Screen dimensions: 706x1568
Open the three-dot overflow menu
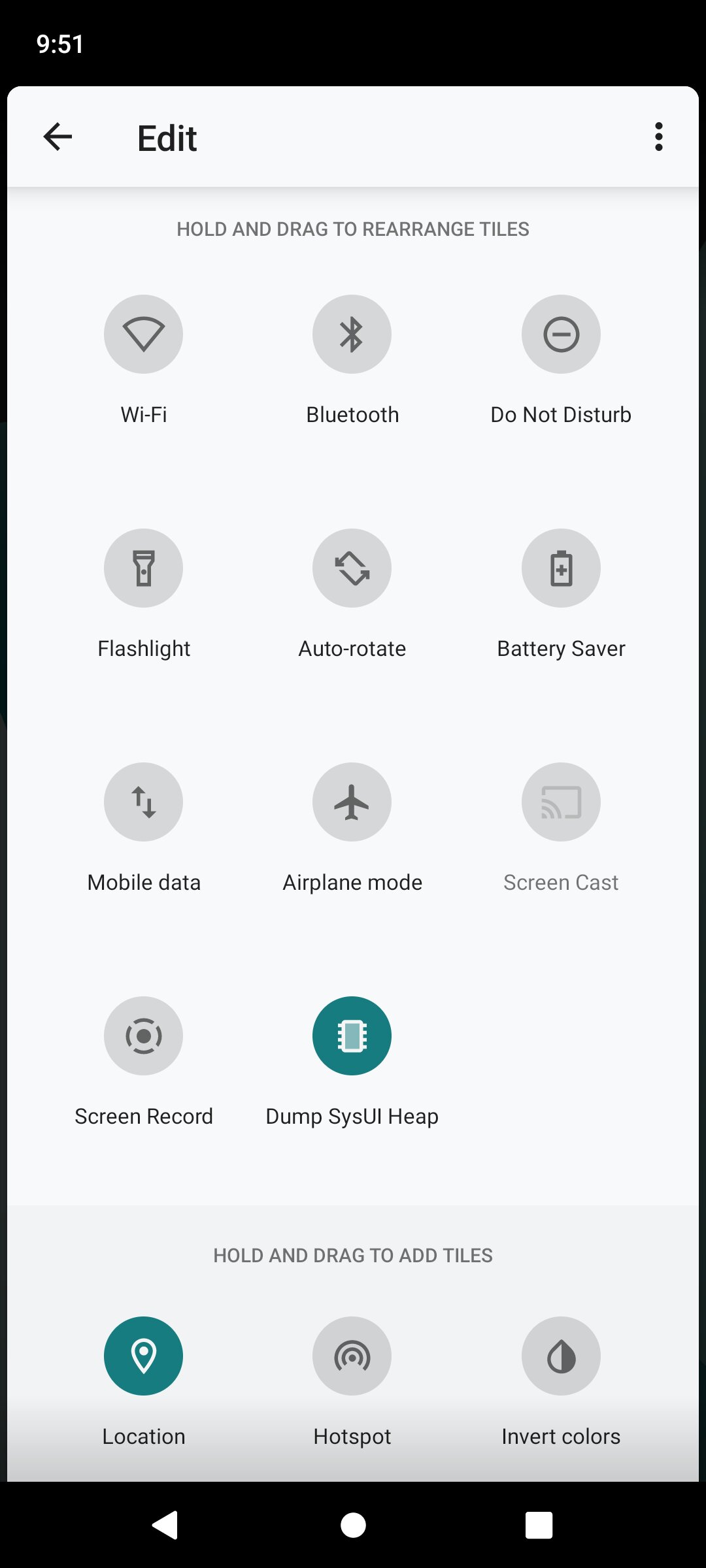tap(659, 137)
